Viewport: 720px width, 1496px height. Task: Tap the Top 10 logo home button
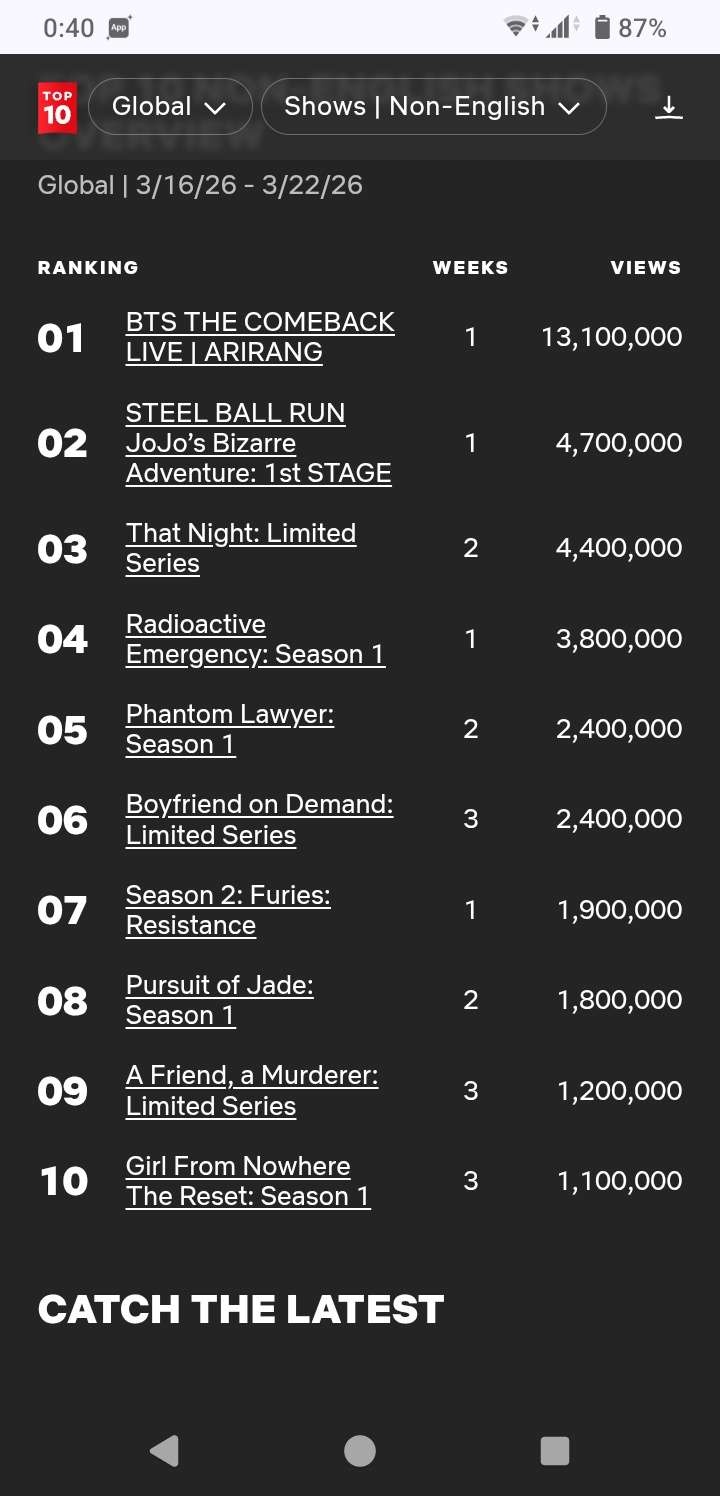pyautogui.click(x=57, y=107)
